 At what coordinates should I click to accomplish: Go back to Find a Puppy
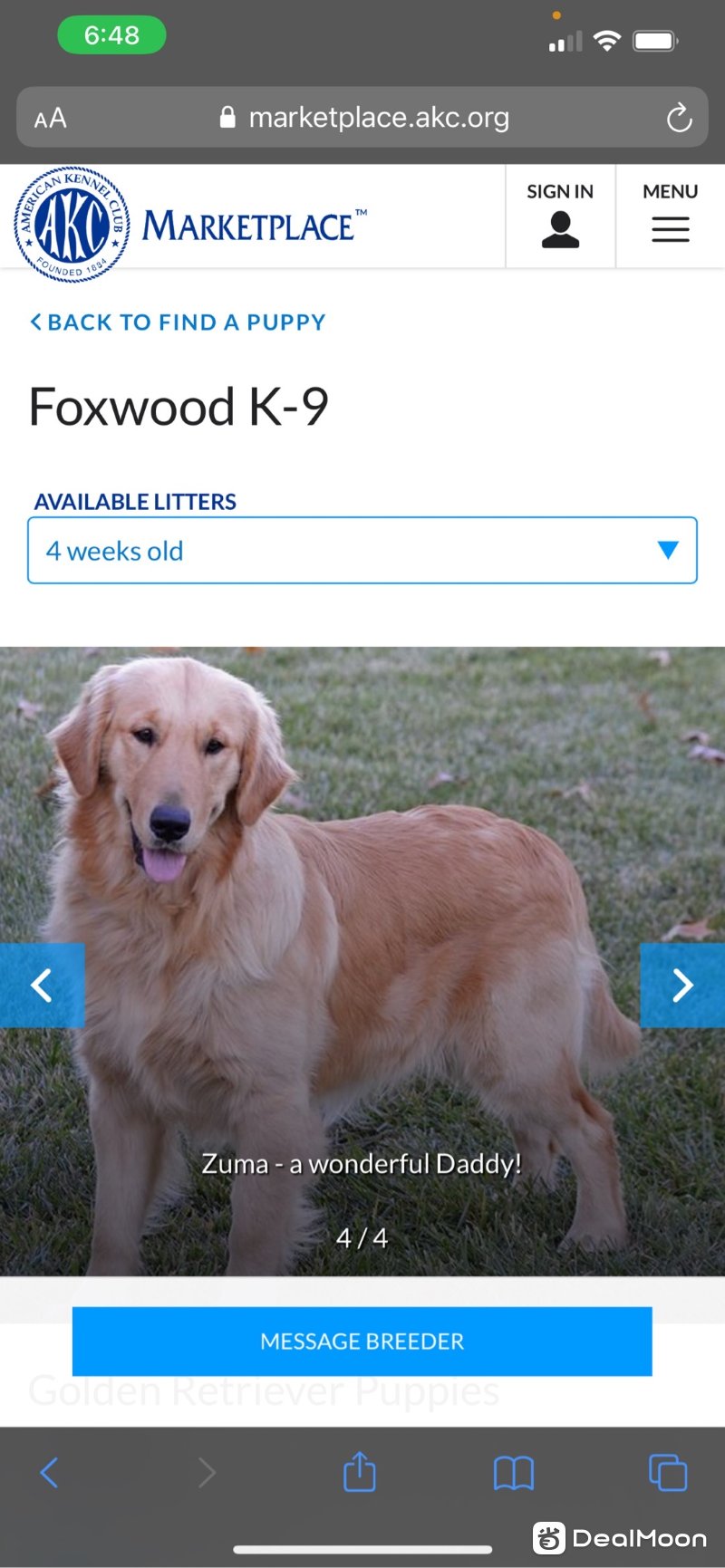pyautogui.click(x=178, y=322)
